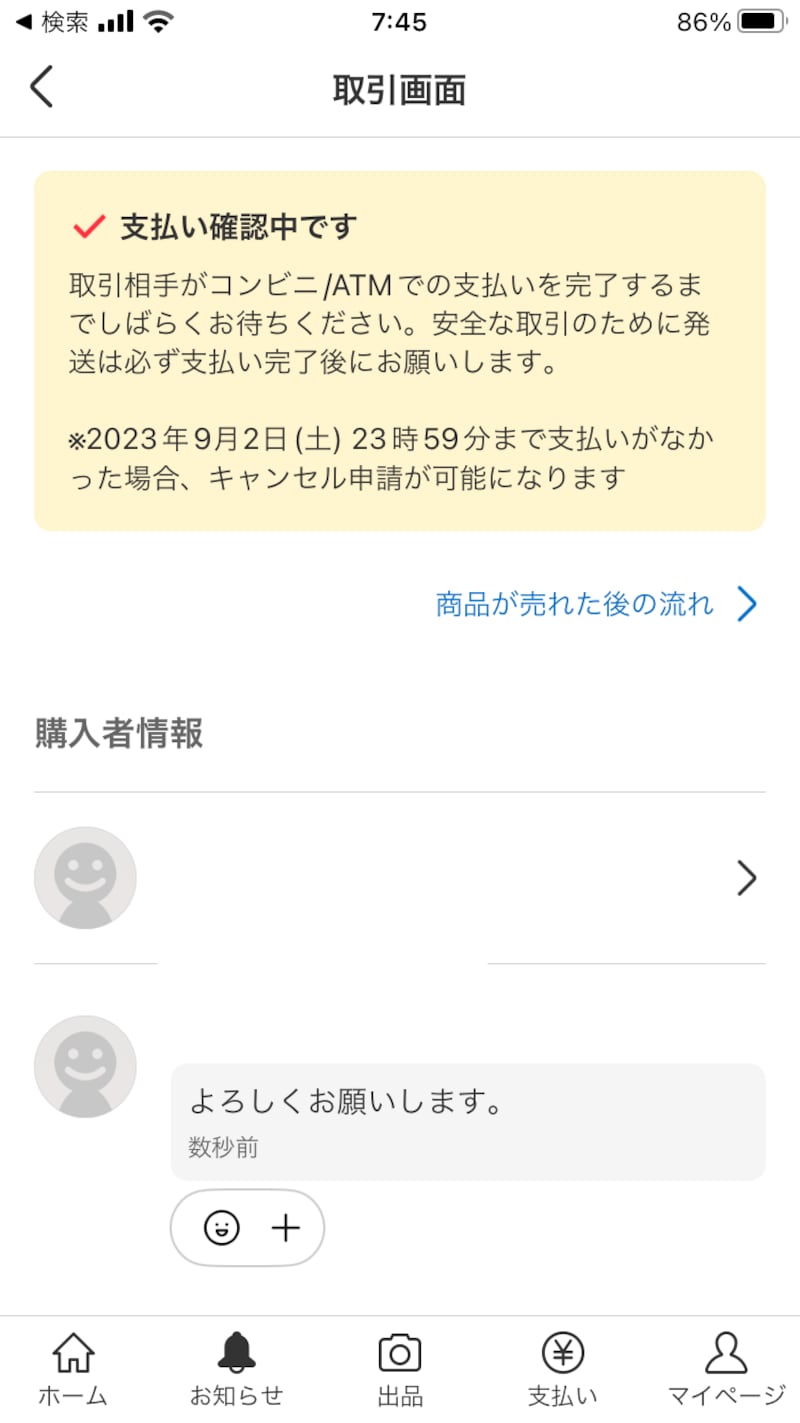Open 商品が売れた後の流れ chevron arrow
Viewport: 800px width, 1423px height.
pos(747,604)
